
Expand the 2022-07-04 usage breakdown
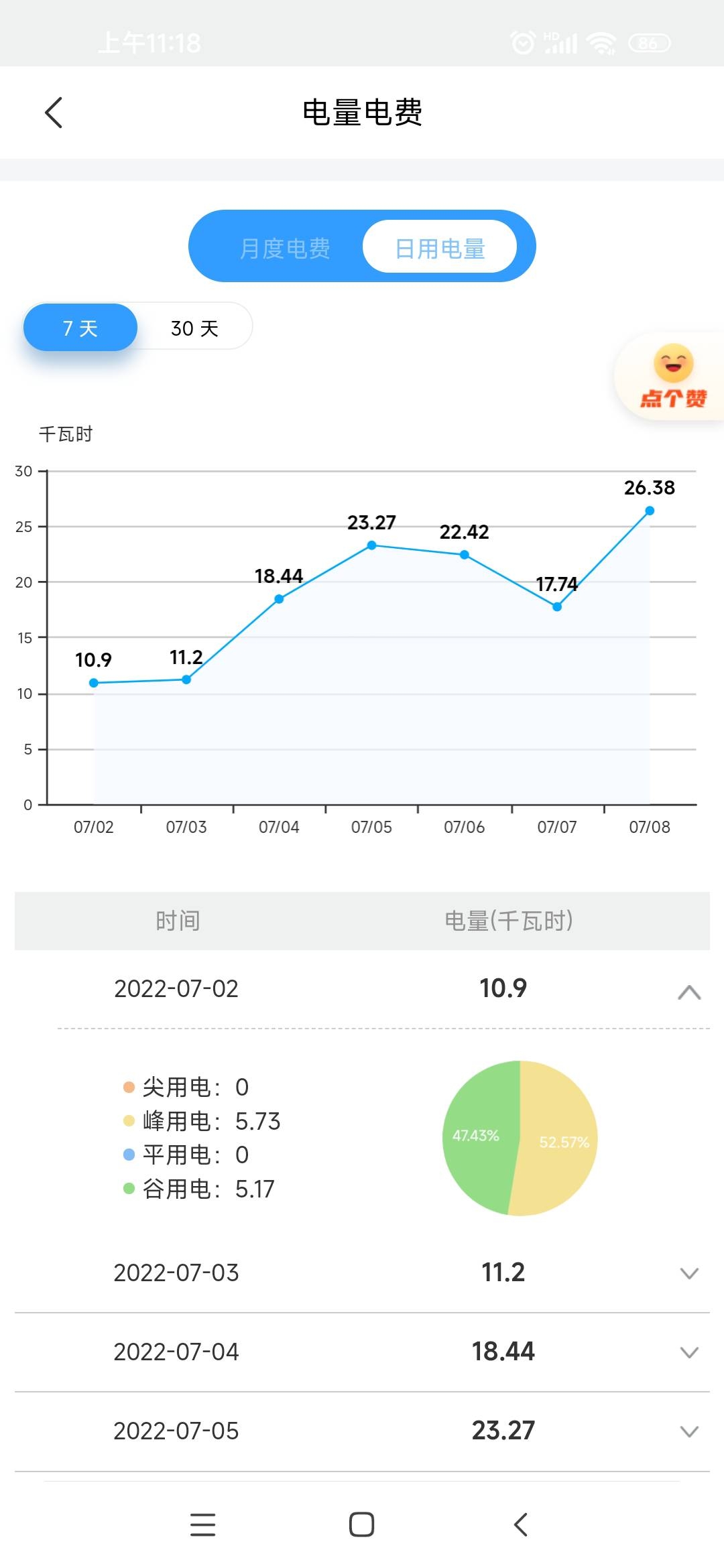tap(688, 1352)
